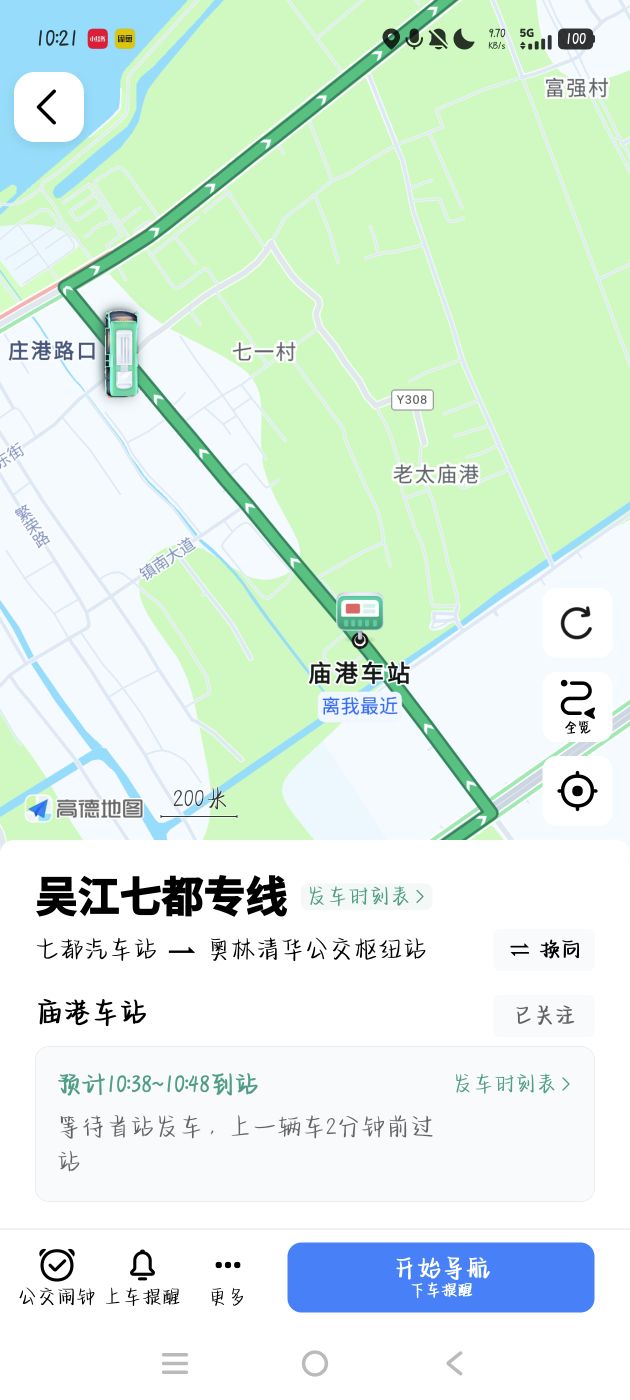Refresh the bus location on the map

pos(577,622)
